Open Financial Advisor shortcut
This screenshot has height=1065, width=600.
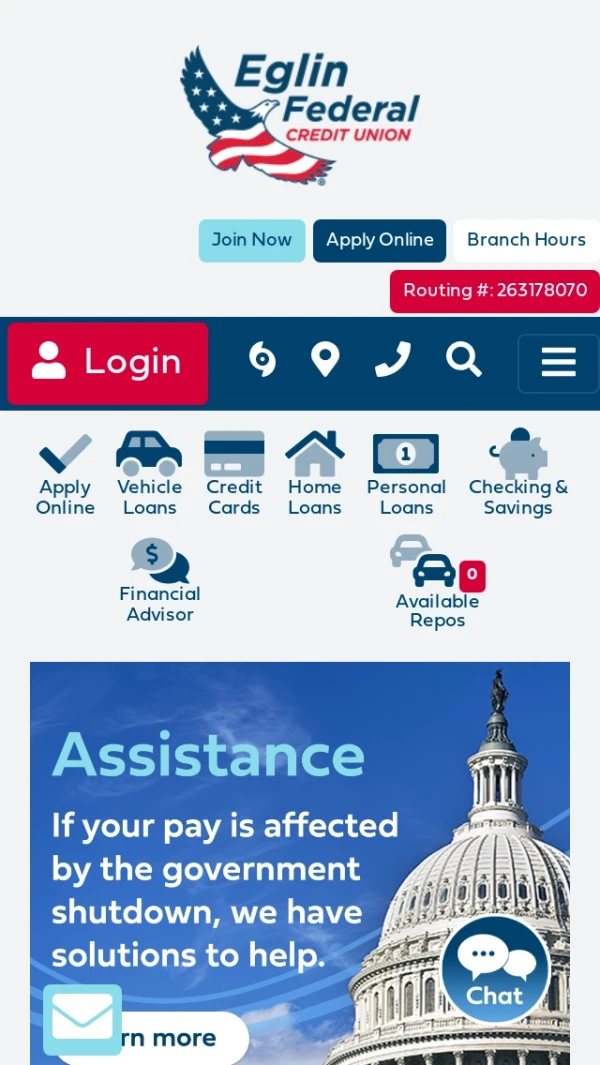[160, 580]
